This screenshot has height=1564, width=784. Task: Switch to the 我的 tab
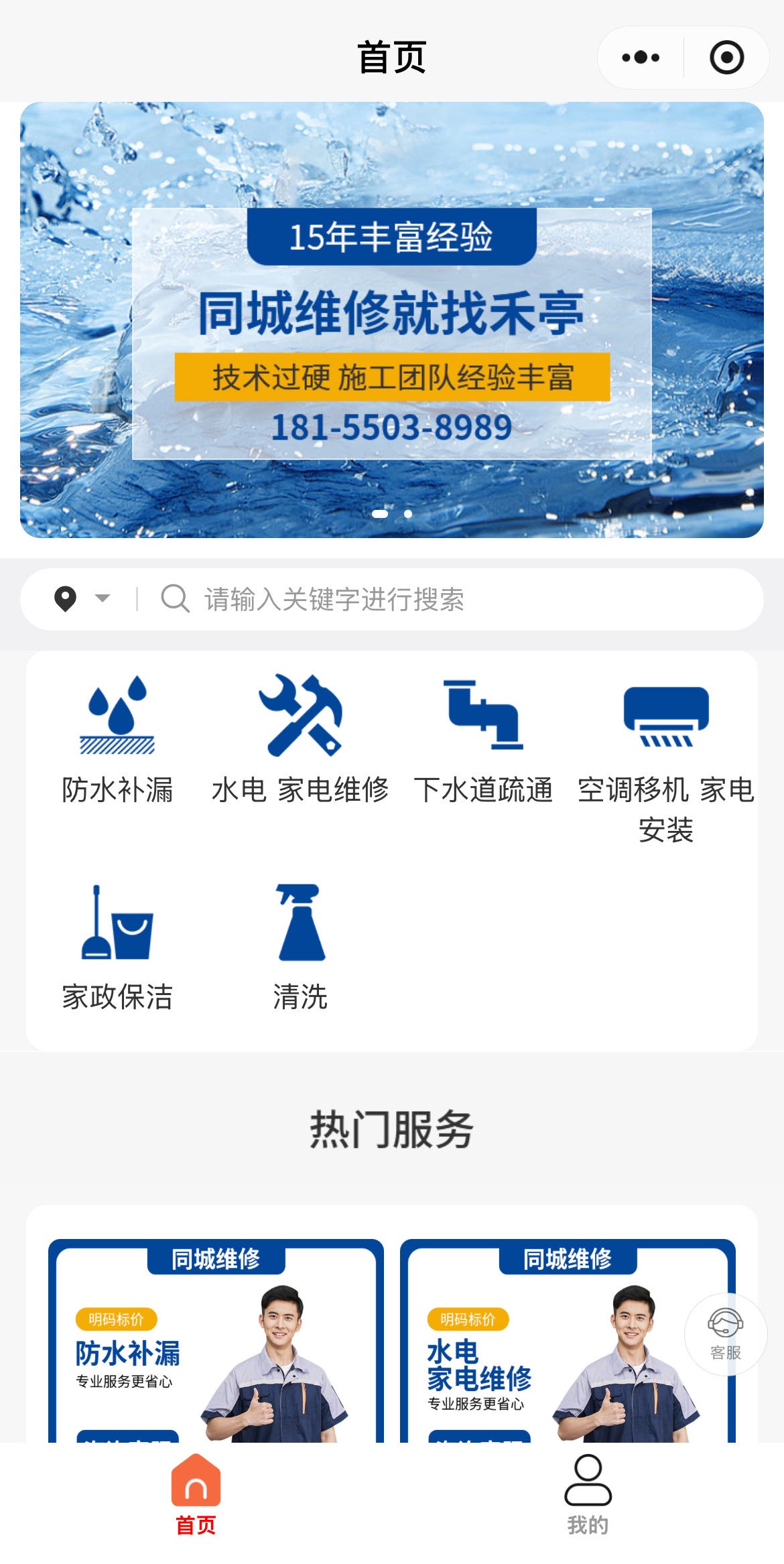pyautogui.click(x=588, y=1494)
